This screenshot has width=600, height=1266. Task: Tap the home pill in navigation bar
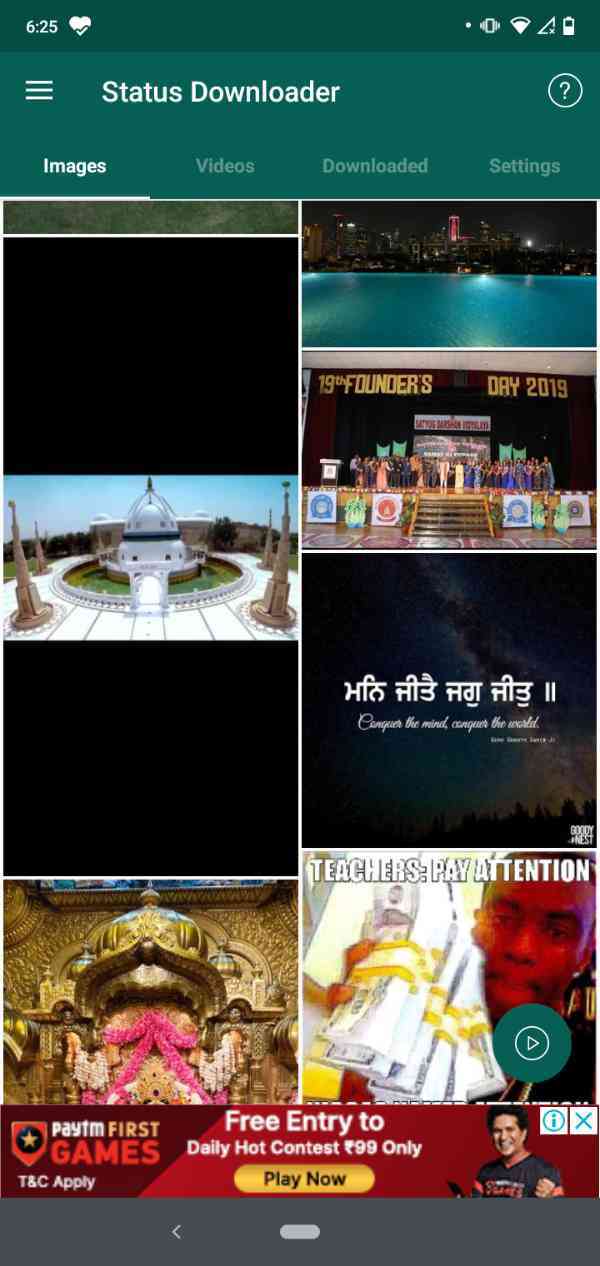tap(300, 1232)
